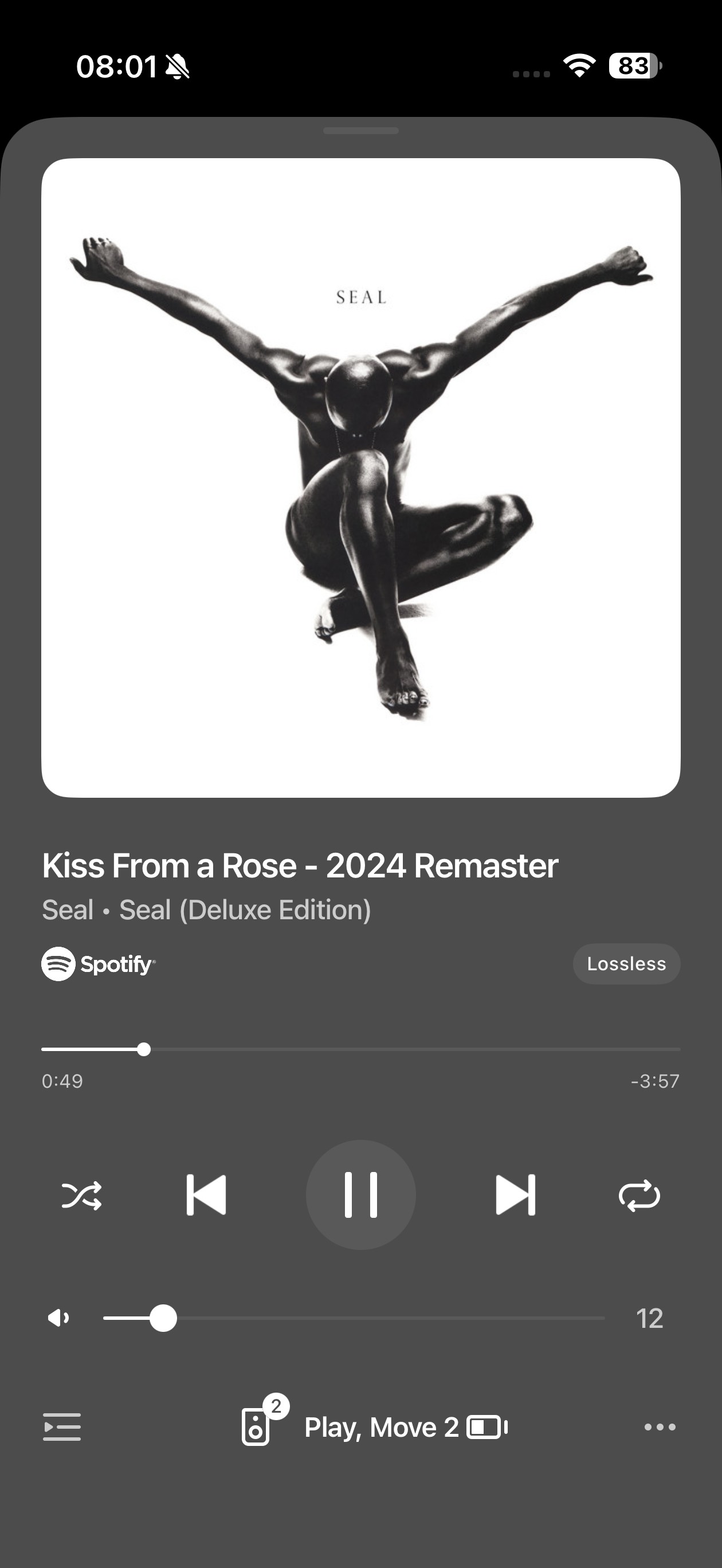Image resolution: width=722 pixels, height=1568 pixels.
Task: Tap the volume slider to adjust level
Action: coord(353,1318)
